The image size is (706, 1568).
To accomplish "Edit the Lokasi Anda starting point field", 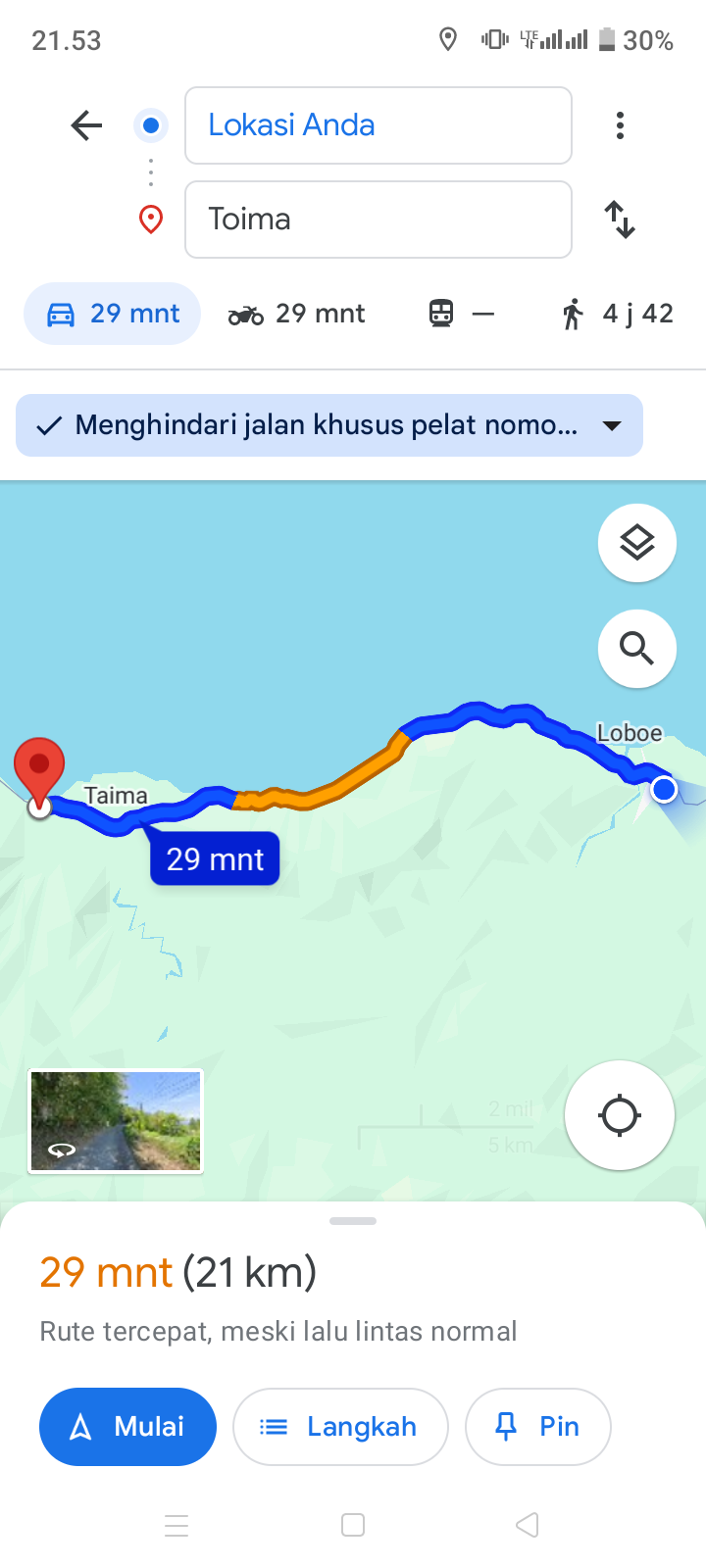I will tap(378, 125).
